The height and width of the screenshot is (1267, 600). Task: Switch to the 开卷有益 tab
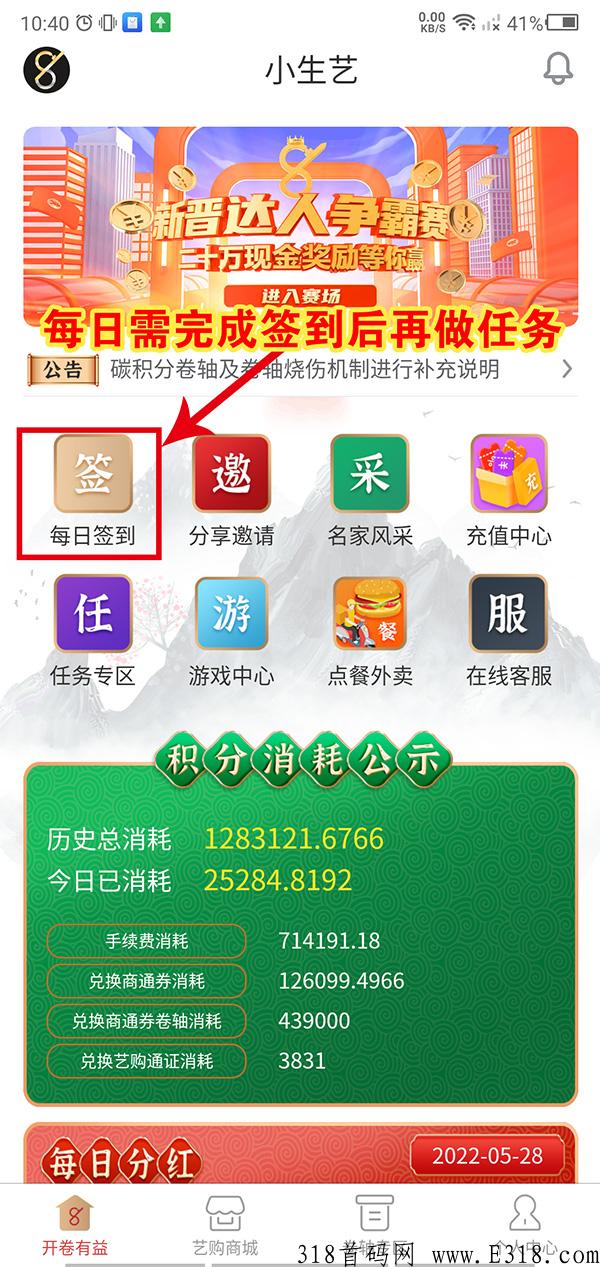[75, 1225]
